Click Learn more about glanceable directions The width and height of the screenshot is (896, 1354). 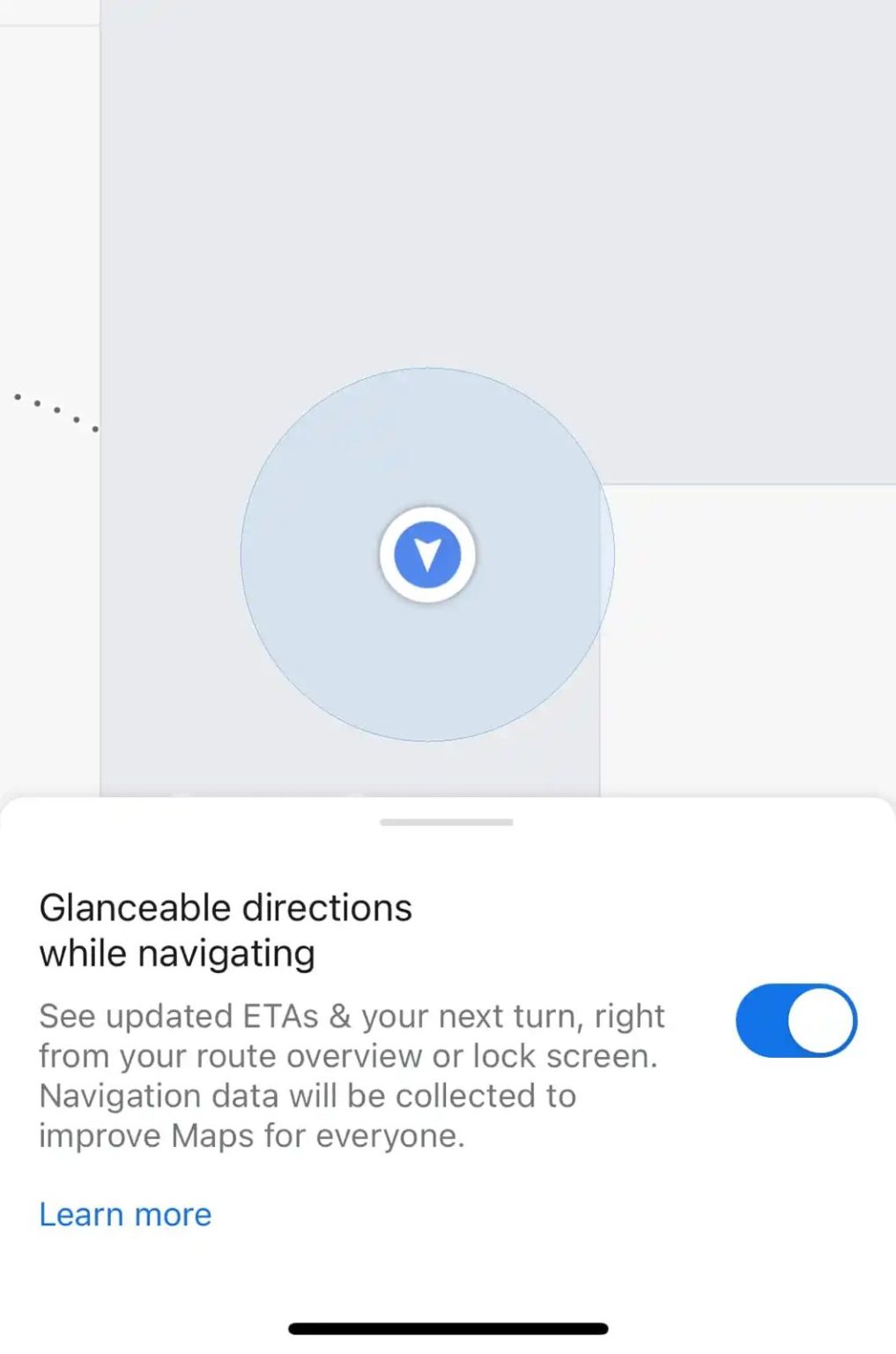pyautogui.click(x=124, y=1215)
